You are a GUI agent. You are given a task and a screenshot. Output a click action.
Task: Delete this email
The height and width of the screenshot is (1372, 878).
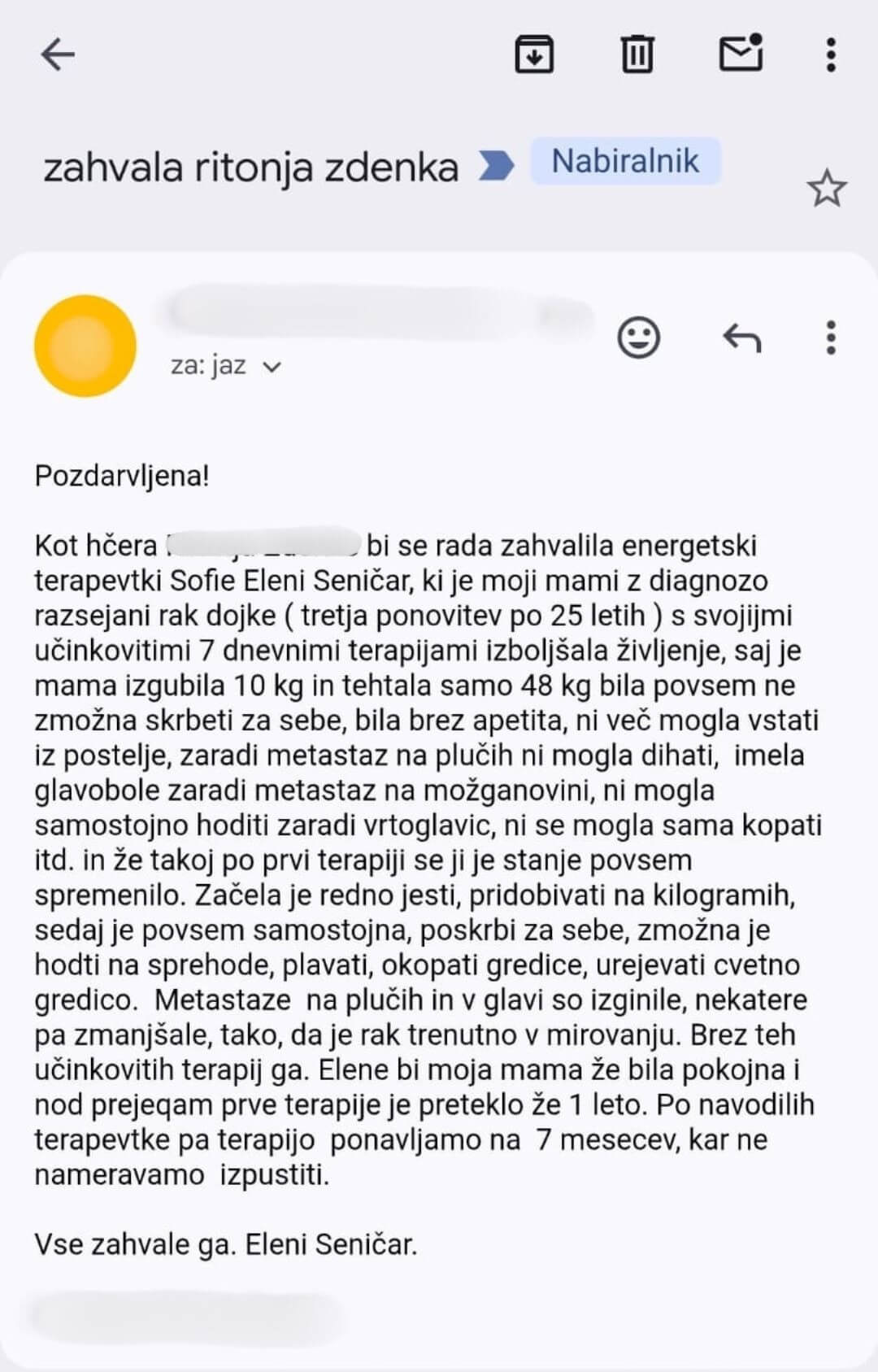637,55
